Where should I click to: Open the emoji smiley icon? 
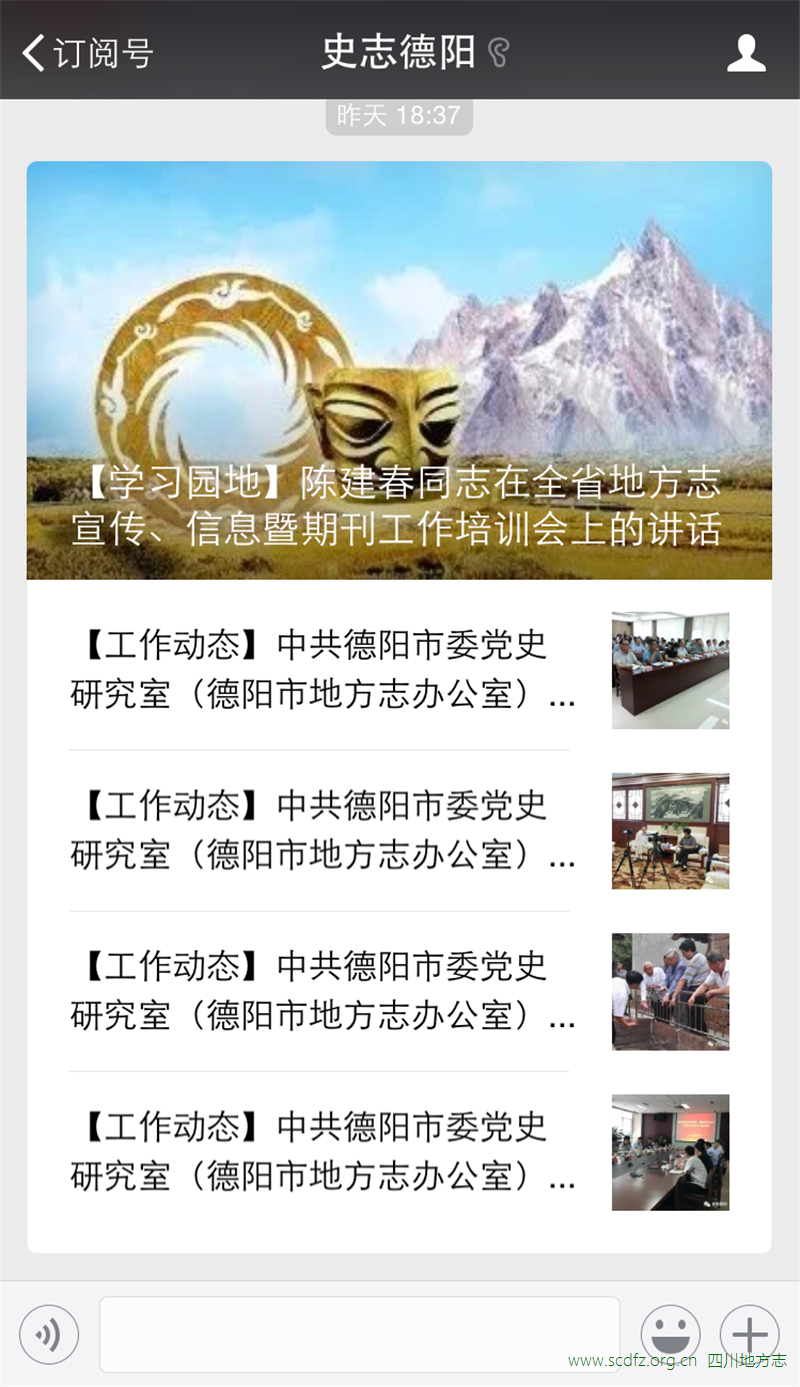[670, 1334]
